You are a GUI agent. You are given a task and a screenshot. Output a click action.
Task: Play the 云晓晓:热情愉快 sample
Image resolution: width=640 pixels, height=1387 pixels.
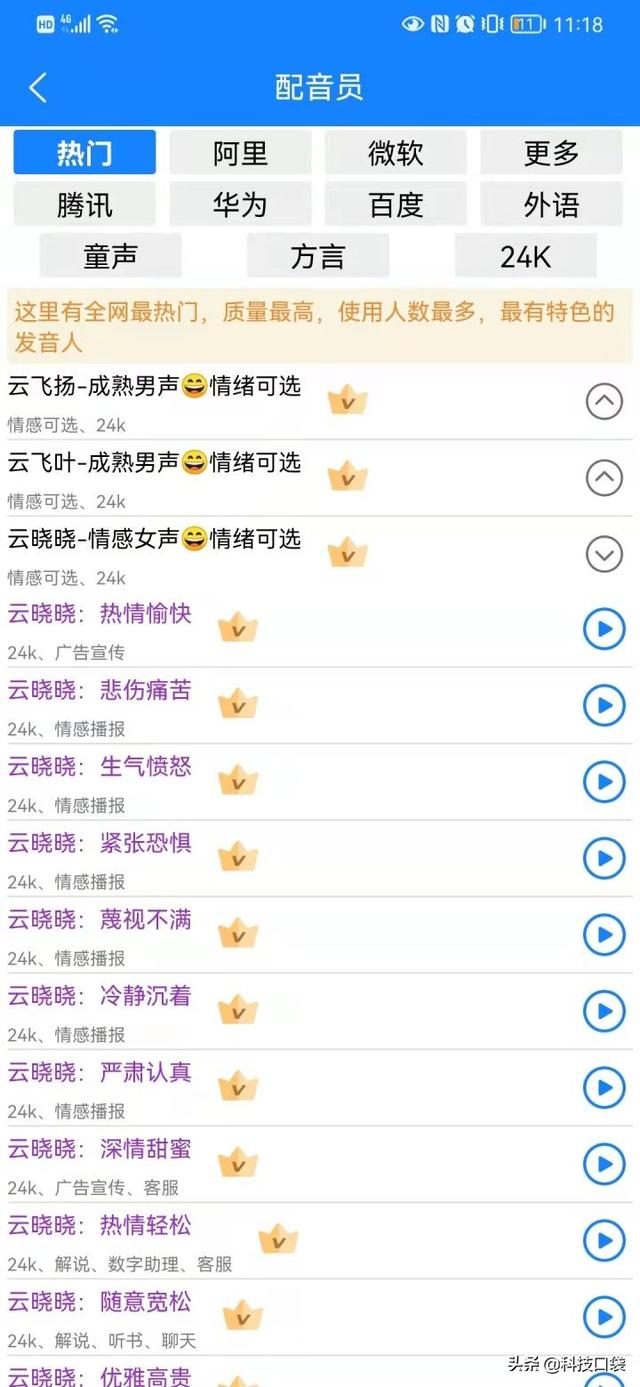603,629
